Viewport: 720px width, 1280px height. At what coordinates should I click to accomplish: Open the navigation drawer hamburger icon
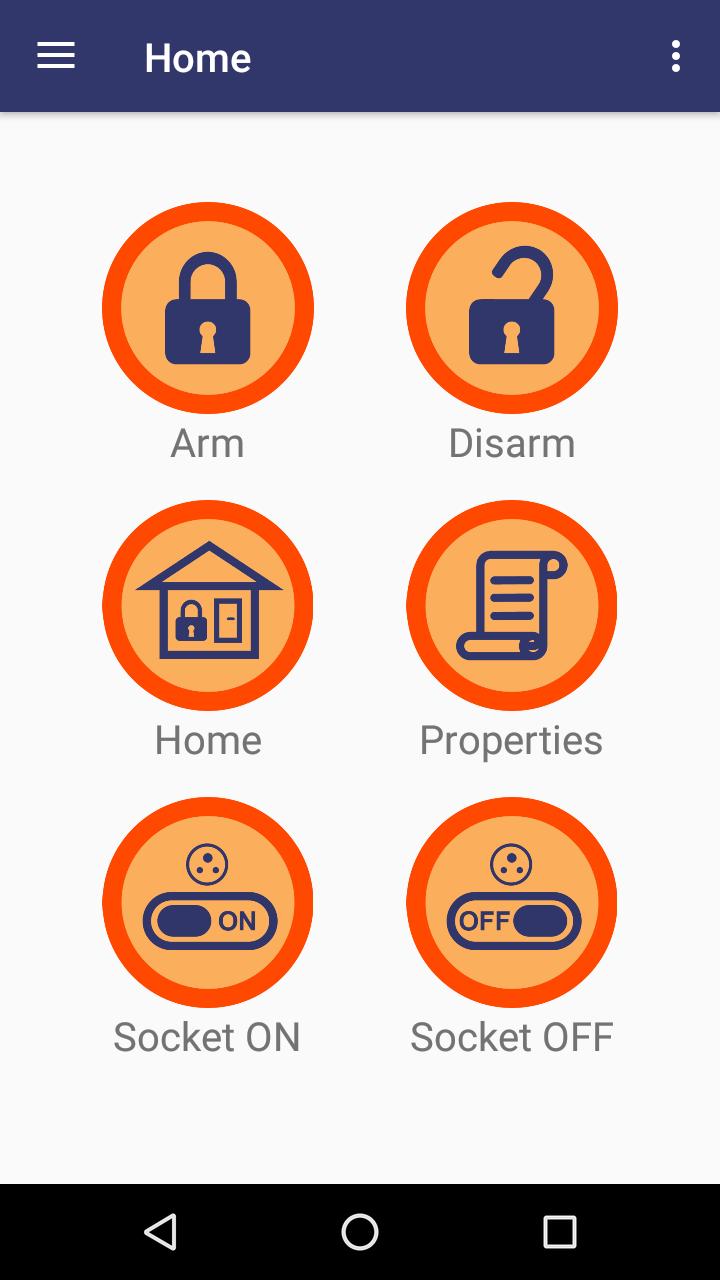tap(55, 56)
